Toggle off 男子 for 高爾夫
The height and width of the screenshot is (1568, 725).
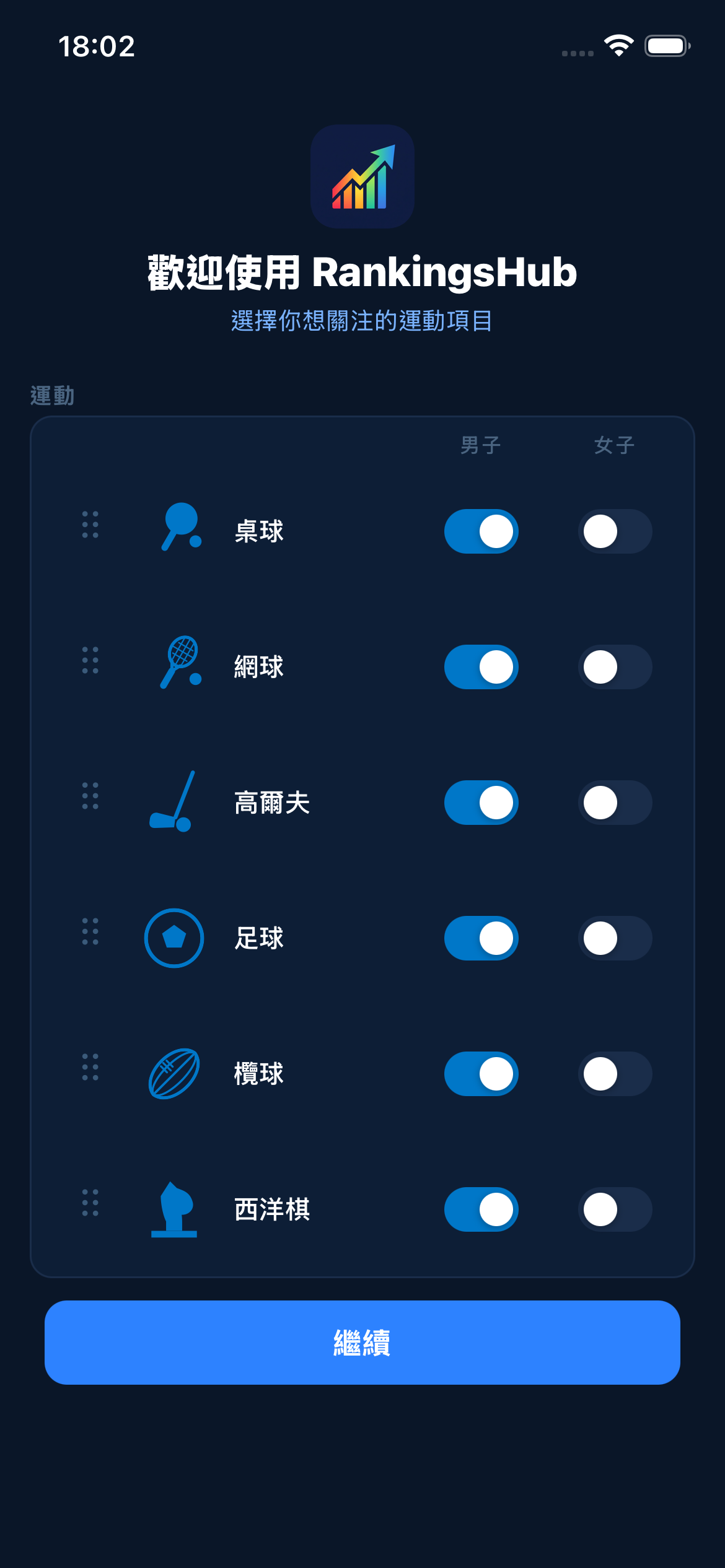click(481, 803)
